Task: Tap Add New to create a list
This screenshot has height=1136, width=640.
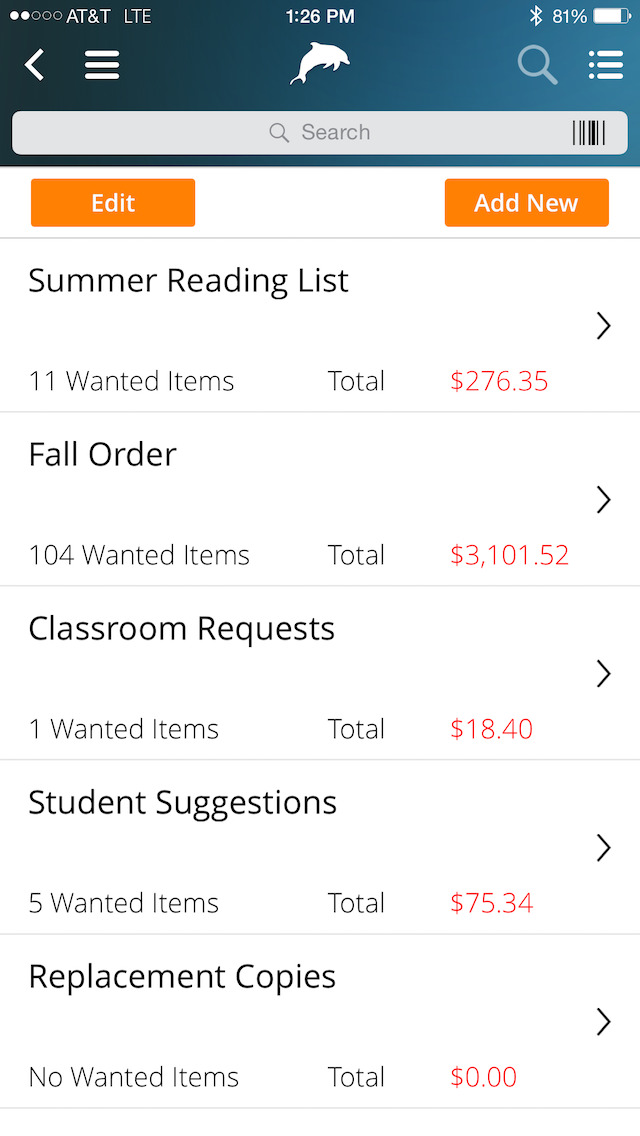Action: [527, 203]
